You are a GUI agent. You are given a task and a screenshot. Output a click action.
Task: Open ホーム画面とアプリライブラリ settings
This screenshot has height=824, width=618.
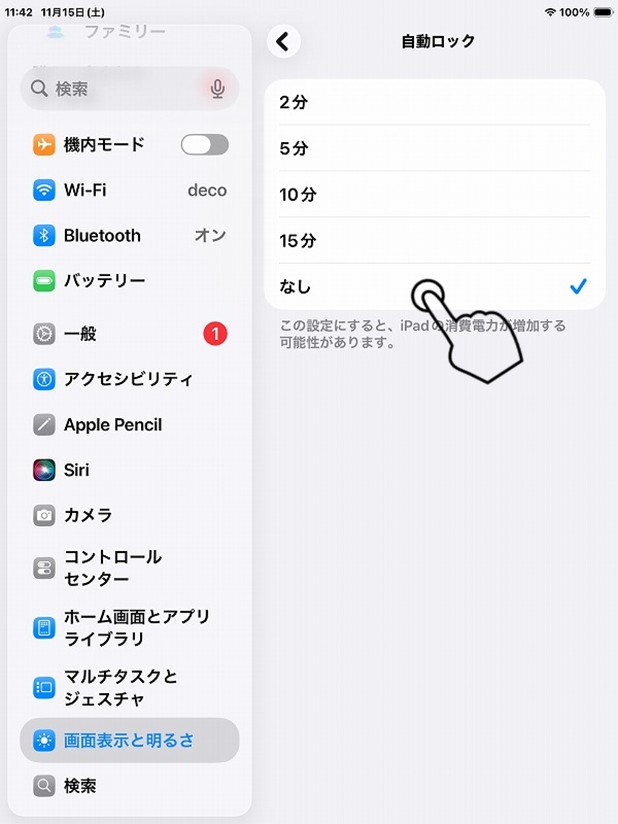tap(130, 628)
